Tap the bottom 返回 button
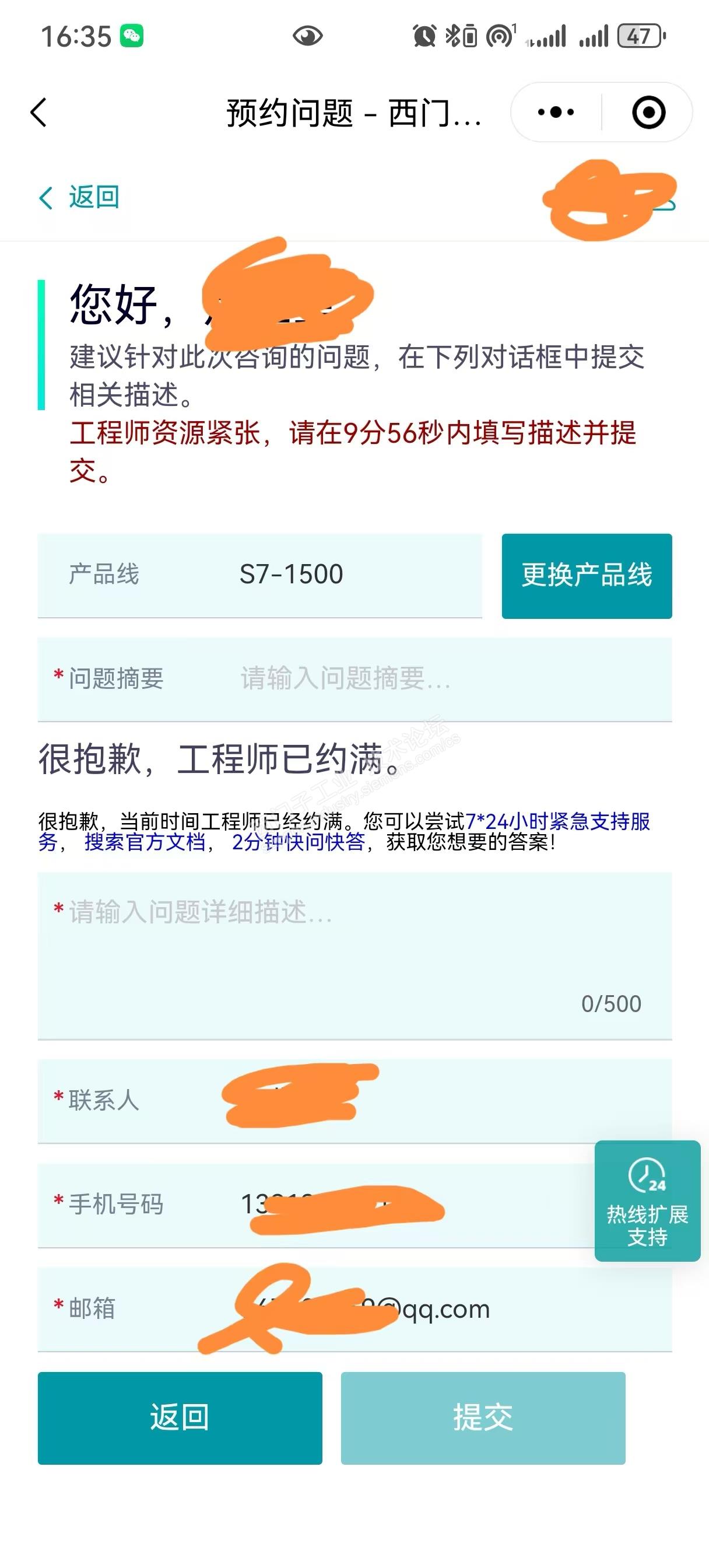Screen dimensions: 709x1568 click(180, 1417)
